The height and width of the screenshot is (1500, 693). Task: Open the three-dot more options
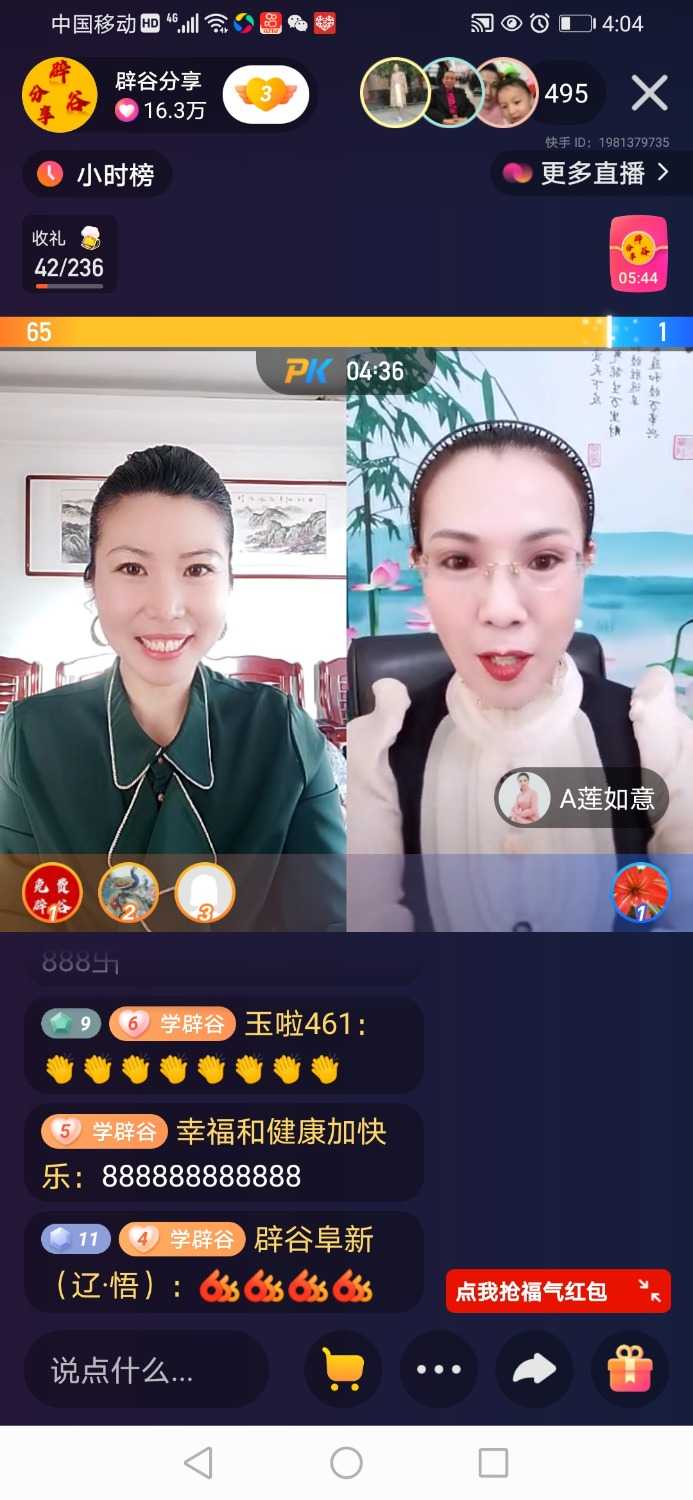[x=439, y=1369]
